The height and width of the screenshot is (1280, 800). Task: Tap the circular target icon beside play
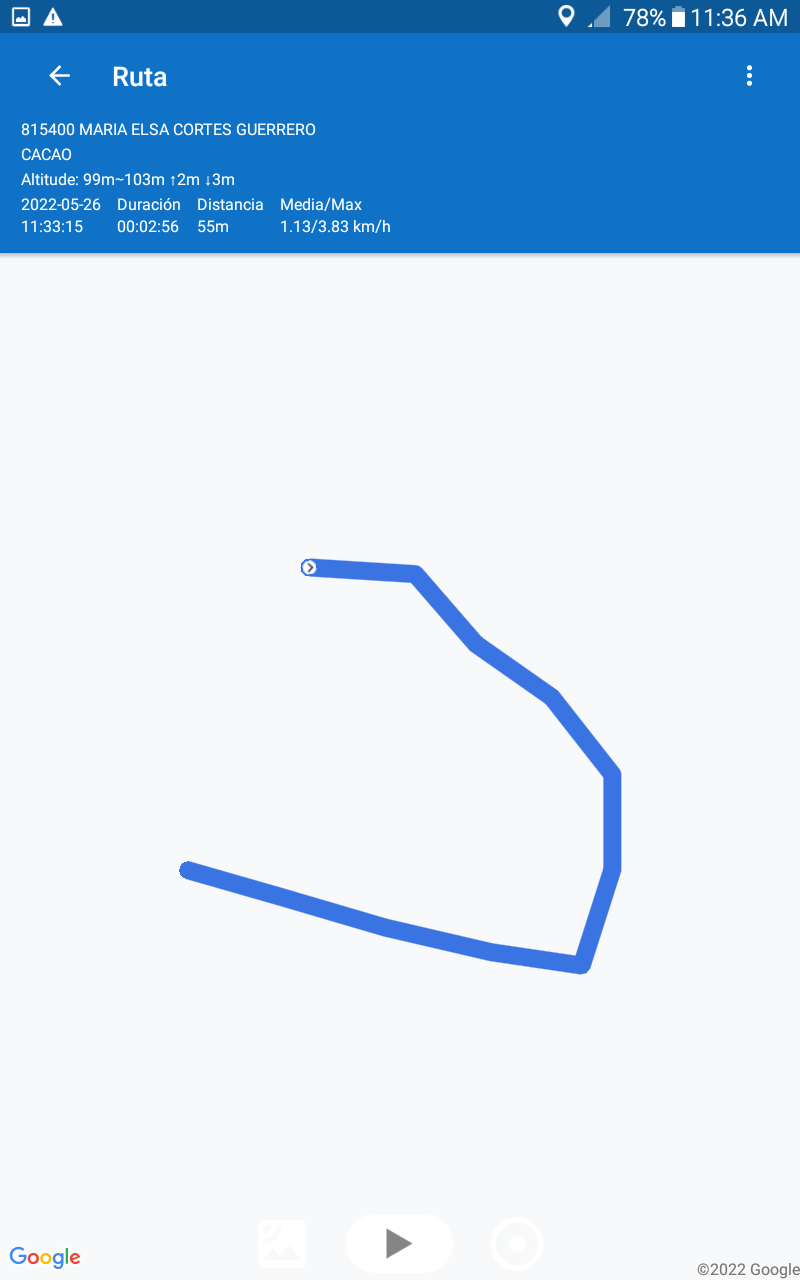(517, 1244)
